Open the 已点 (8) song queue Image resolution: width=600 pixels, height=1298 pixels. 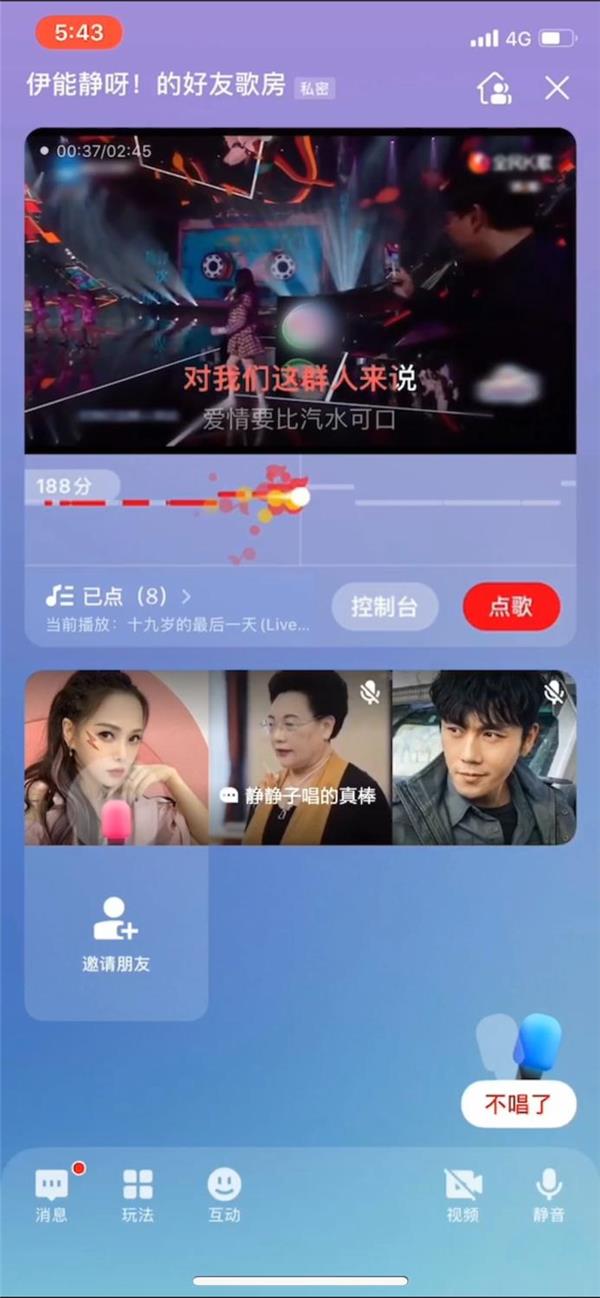pyautogui.click(x=120, y=597)
